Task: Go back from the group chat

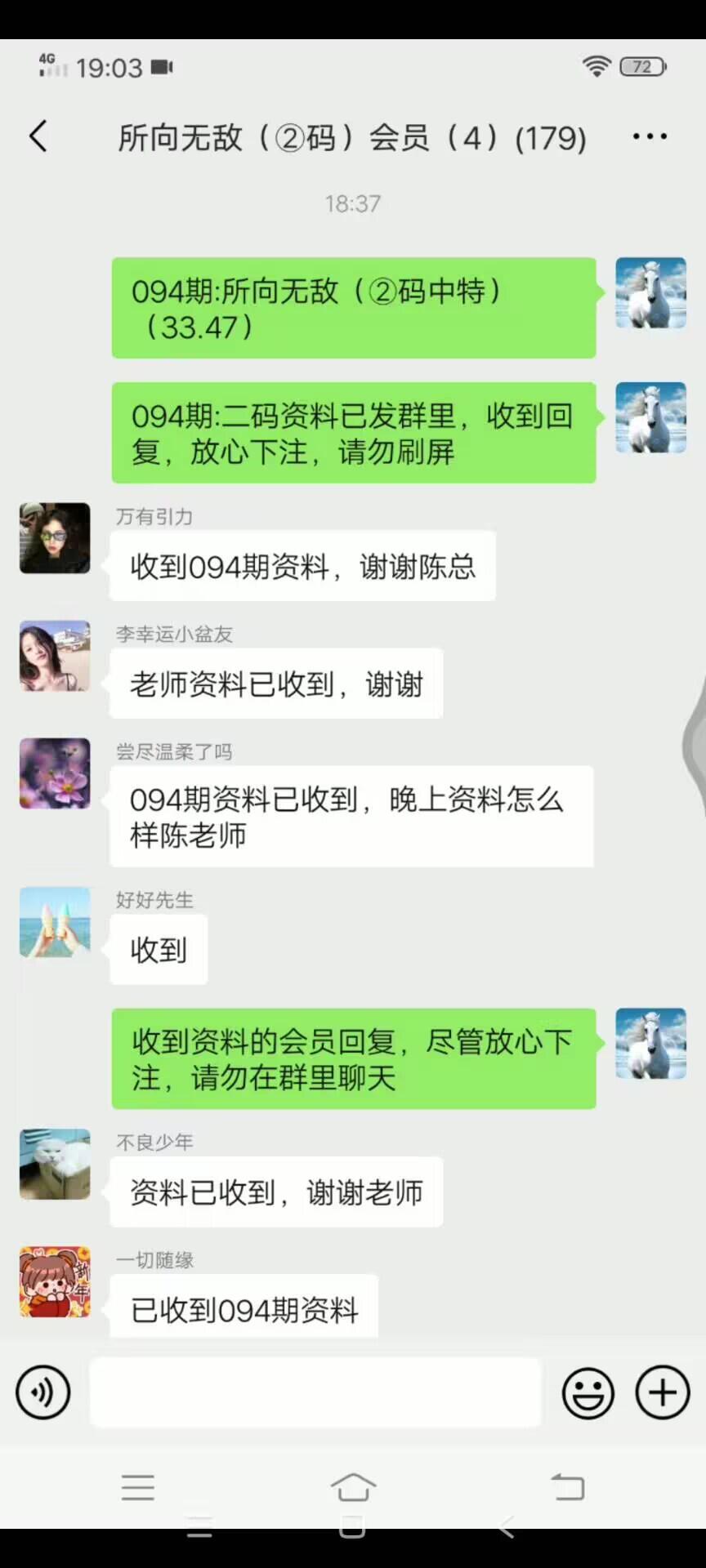Action: click(x=38, y=136)
